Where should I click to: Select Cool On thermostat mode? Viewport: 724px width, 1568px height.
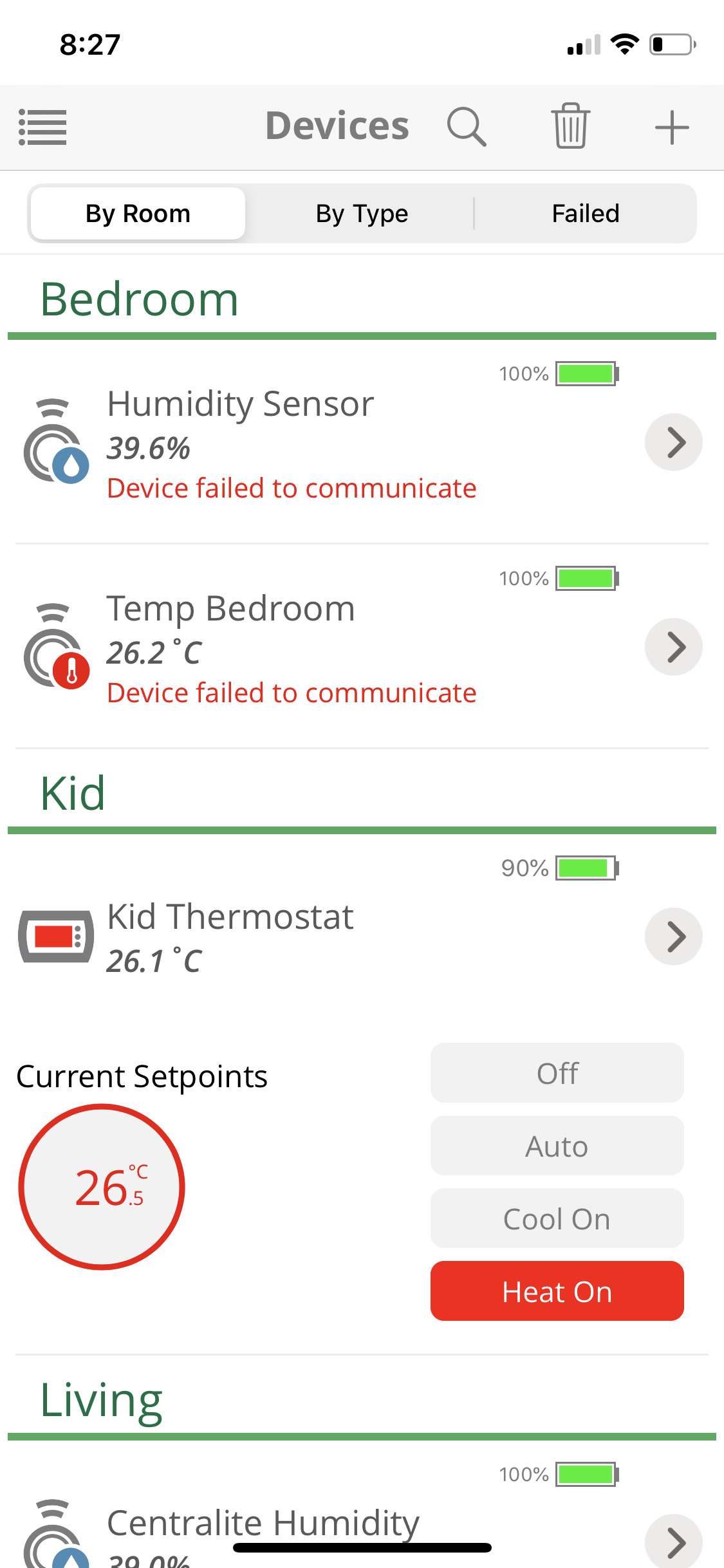[x=557, y=1218]
